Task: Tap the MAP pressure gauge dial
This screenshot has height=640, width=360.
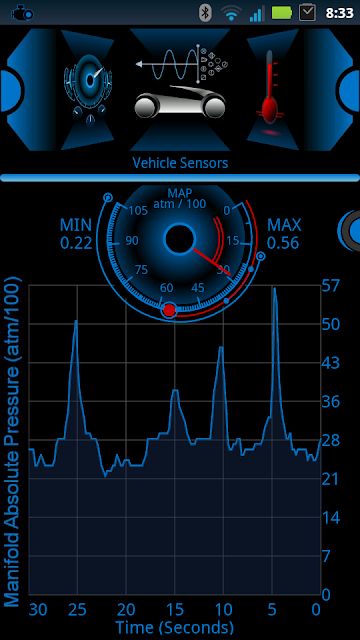Action: [x=180, y=253]
